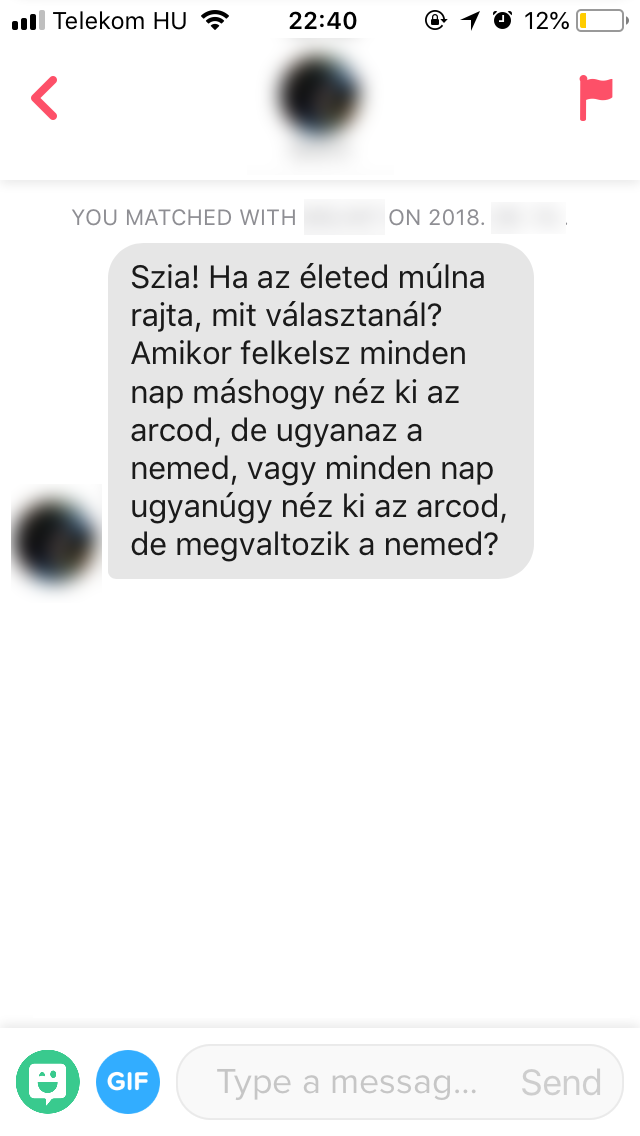The width and height of the screenshot is (640, 1136).
Task: Tap Send to post the message
Action: (x=561, y=1082)
